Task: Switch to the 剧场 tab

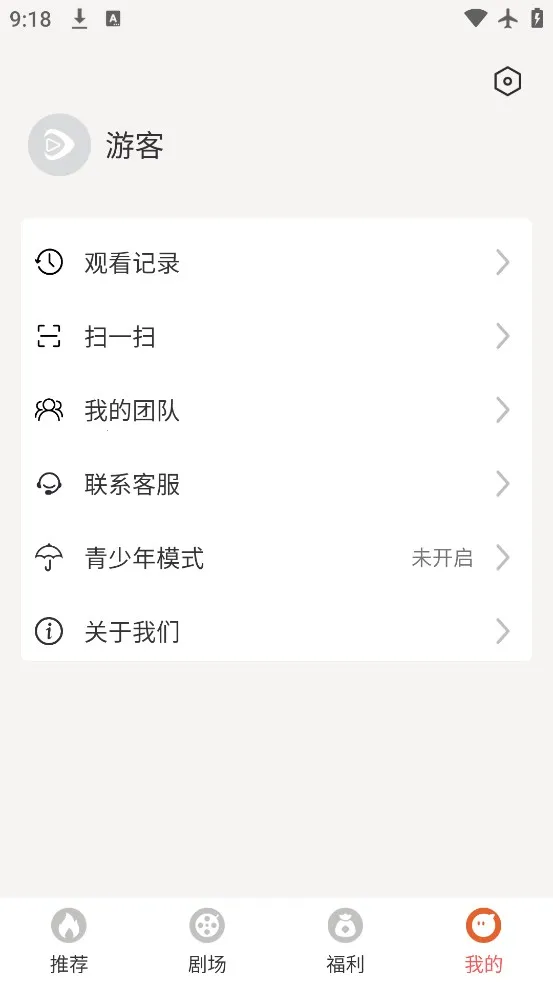Action: (x=207, y=940)
